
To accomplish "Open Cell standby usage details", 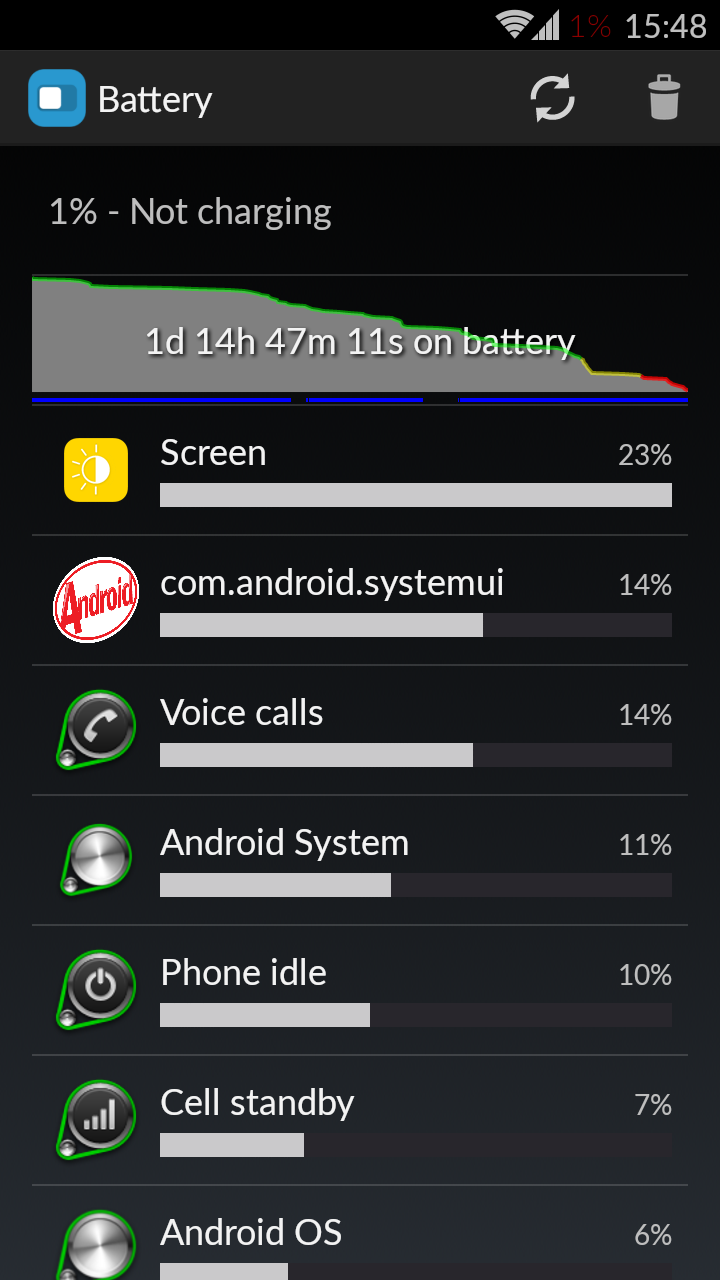I will coord(360,1120).
